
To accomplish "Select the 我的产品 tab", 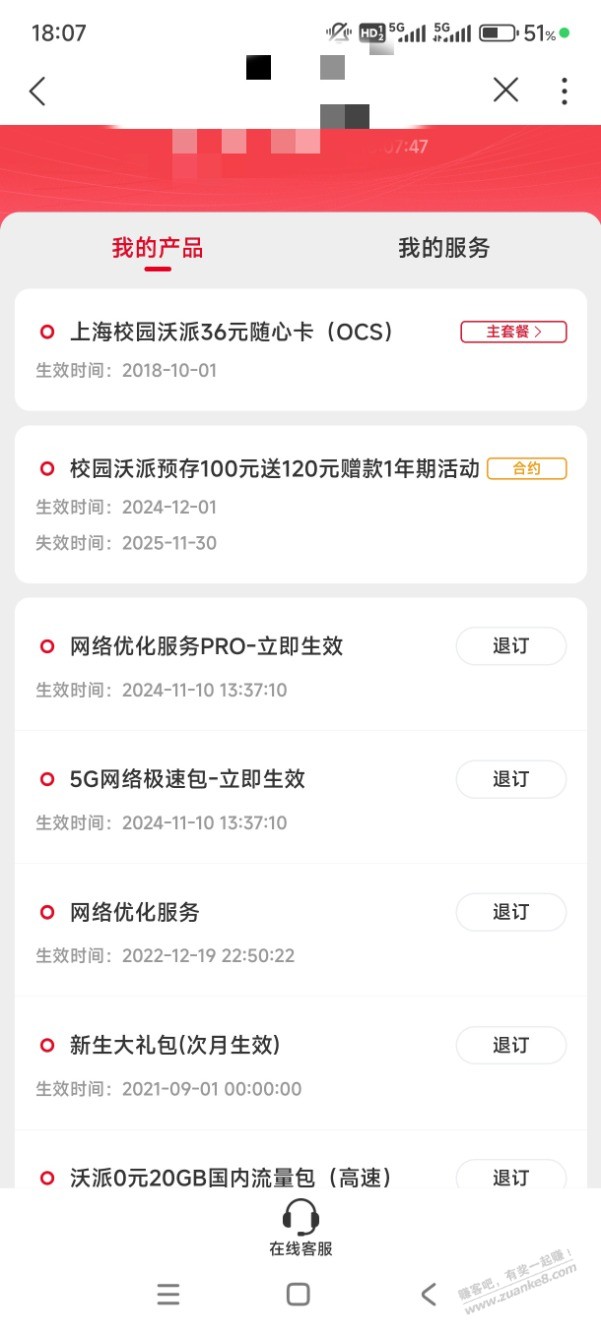I will pos(157,248).
